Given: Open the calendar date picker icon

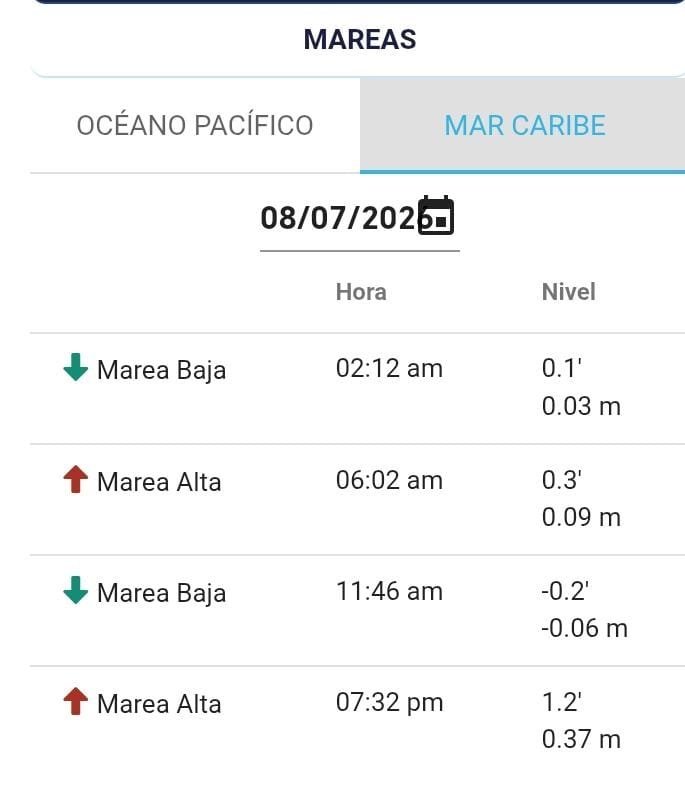Looking at the screenshot, I should (x=436, y=216).
